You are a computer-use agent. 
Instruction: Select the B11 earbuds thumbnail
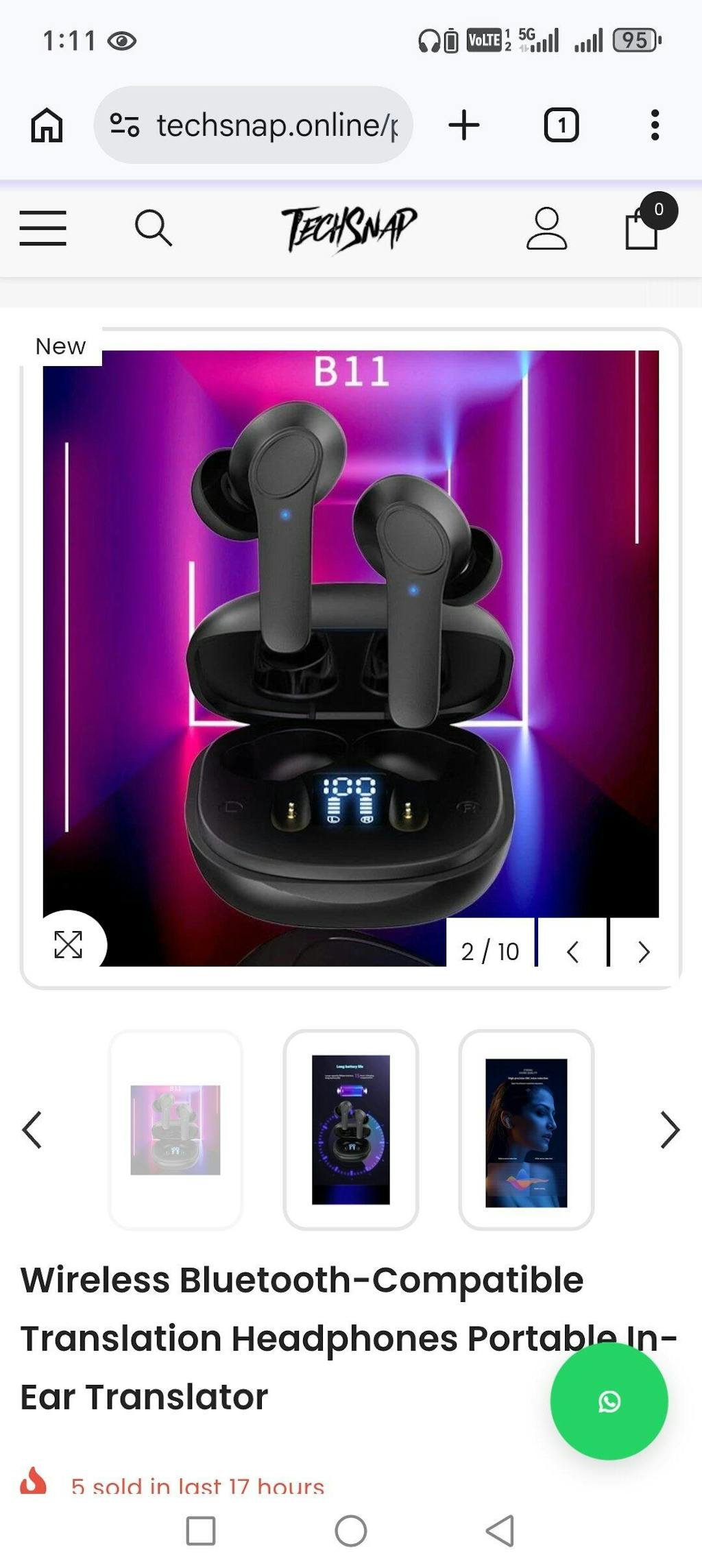[x=175, y=1130]
